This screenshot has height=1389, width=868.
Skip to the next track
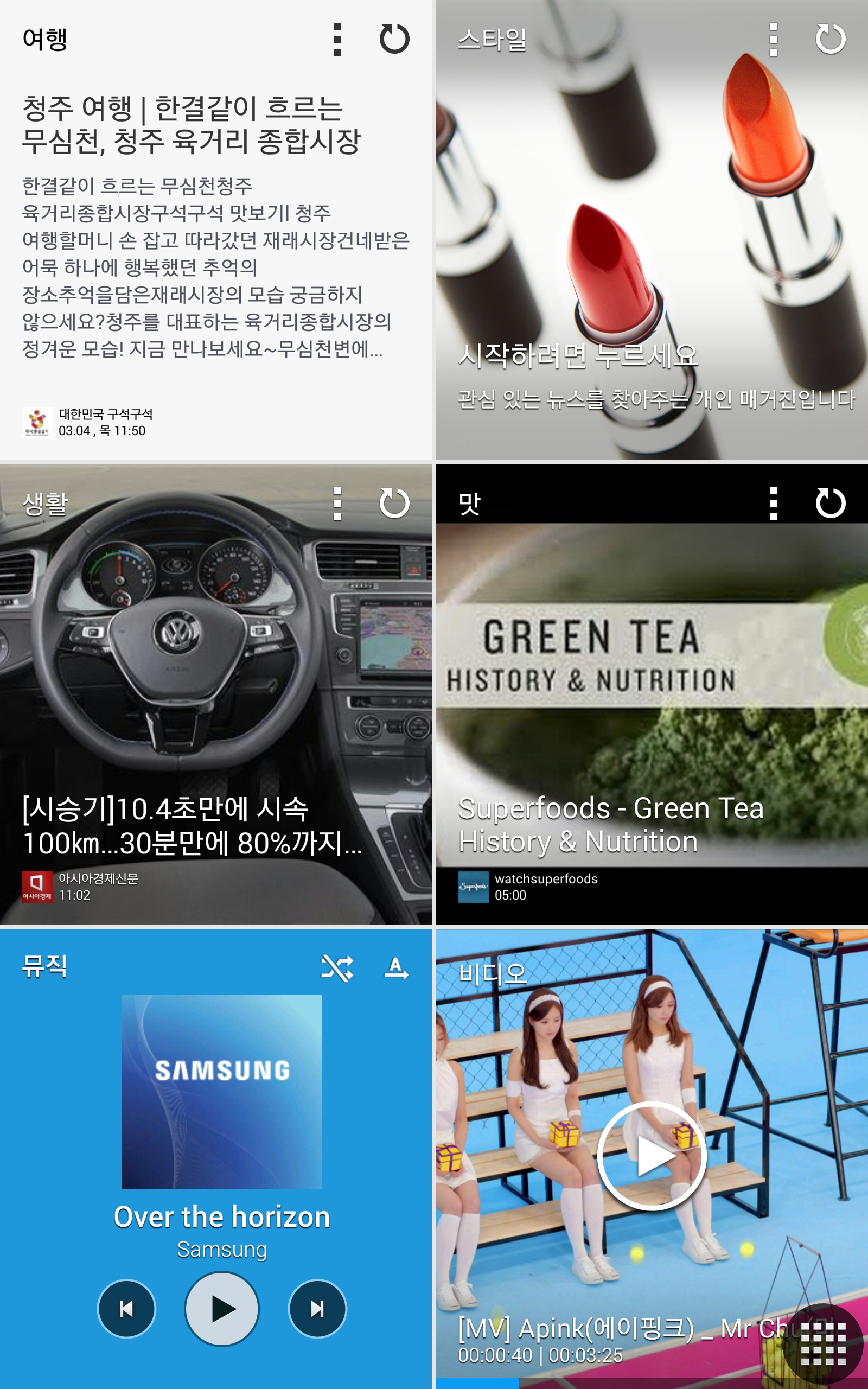tap(317, 1309)
